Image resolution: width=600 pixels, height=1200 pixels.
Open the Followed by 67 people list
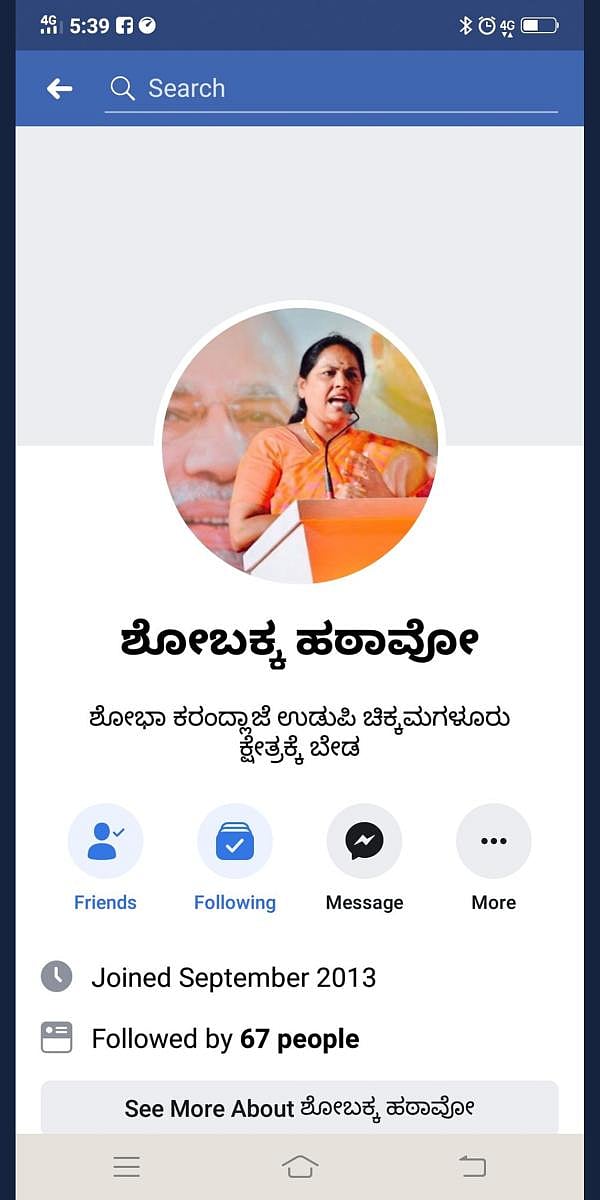[x=225, y=1039]
